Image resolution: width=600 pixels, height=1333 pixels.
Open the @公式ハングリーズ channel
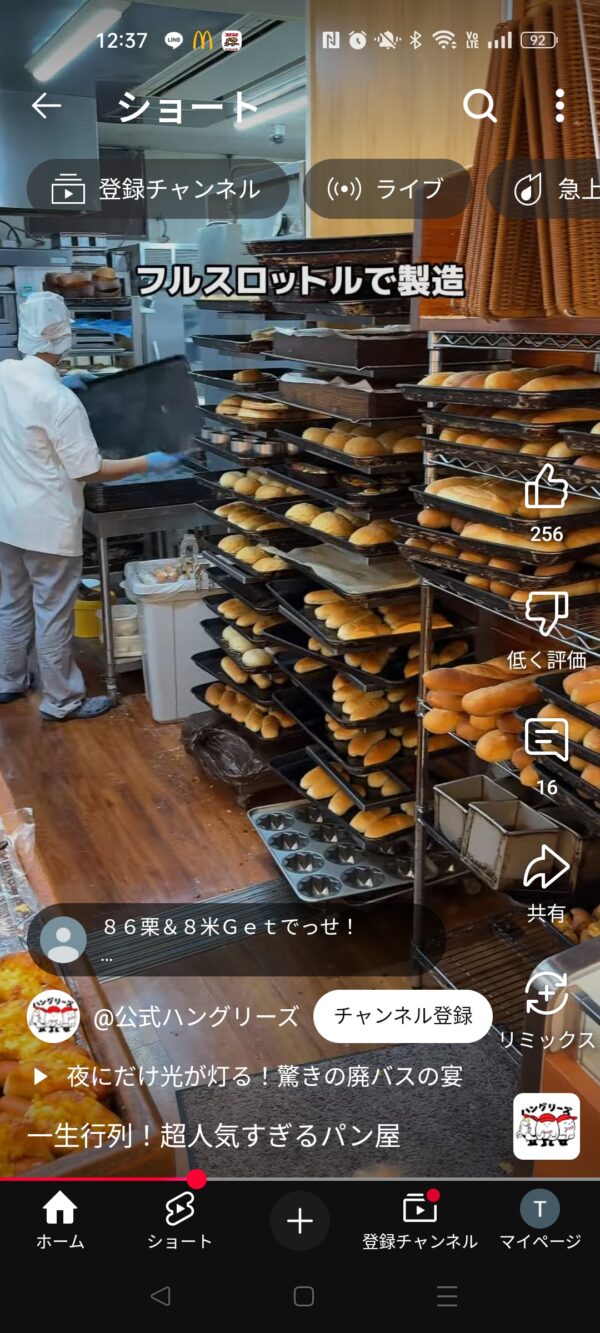pos(195,1017)
